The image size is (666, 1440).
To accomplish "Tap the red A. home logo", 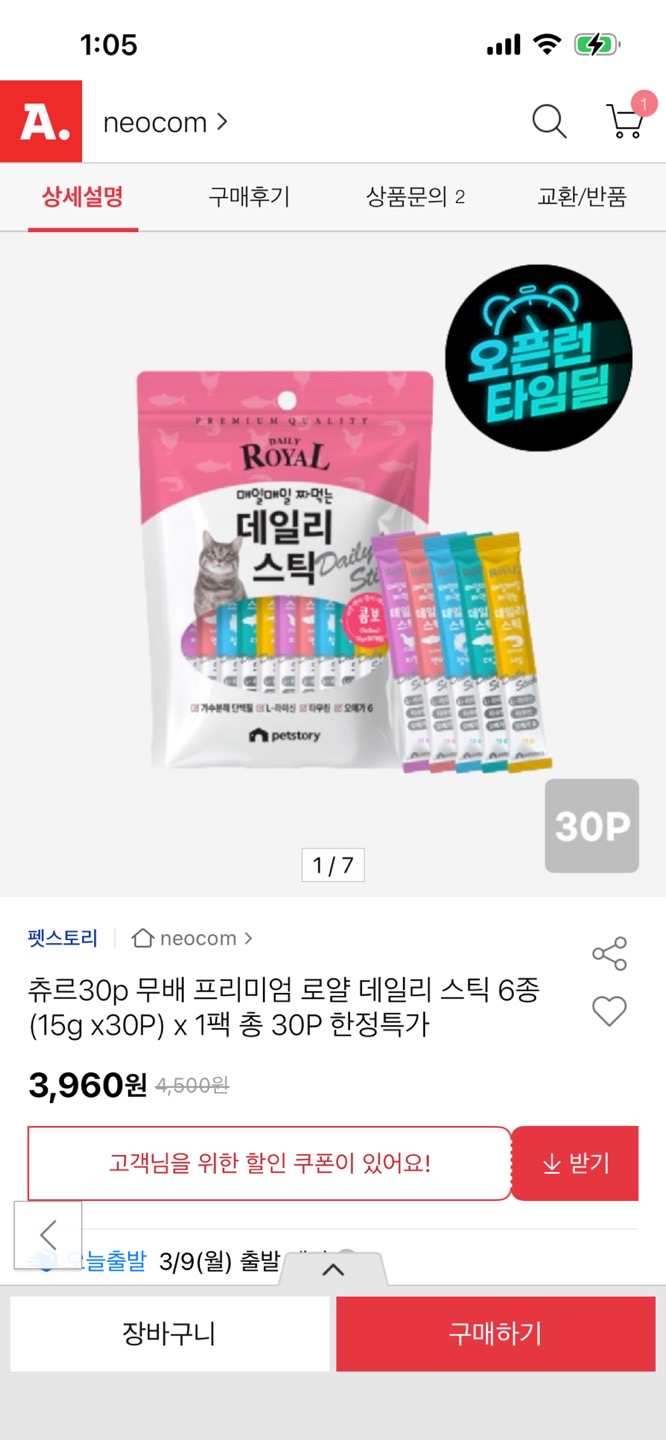I will 41,122.
